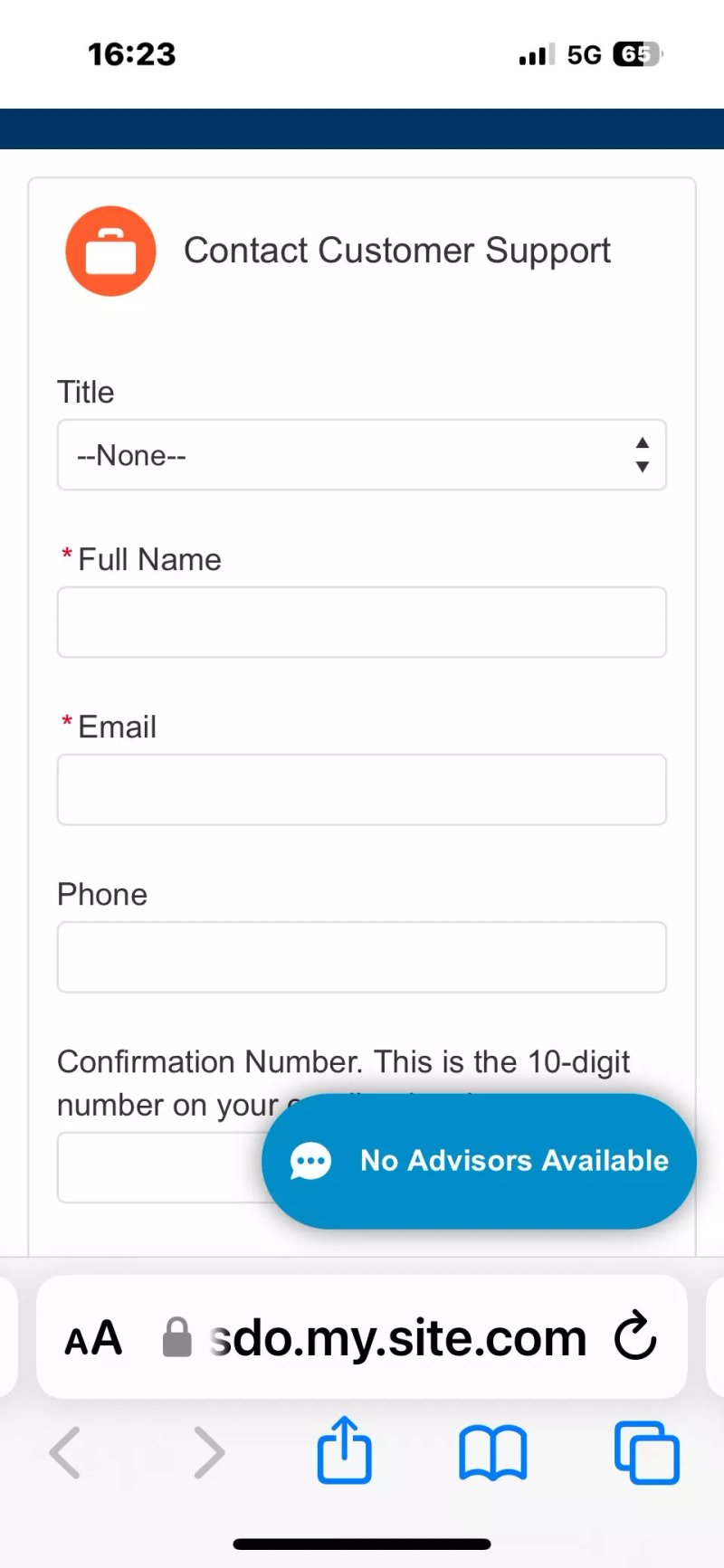Focus the Email text field
The height and width of the screenshot is (1568, 724).
(362, 790)
